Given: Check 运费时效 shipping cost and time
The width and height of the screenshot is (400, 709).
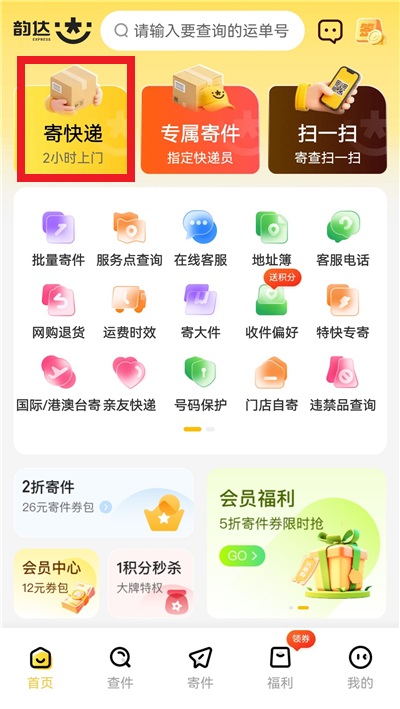Looking at the screenshot, I should click(129, 312).
